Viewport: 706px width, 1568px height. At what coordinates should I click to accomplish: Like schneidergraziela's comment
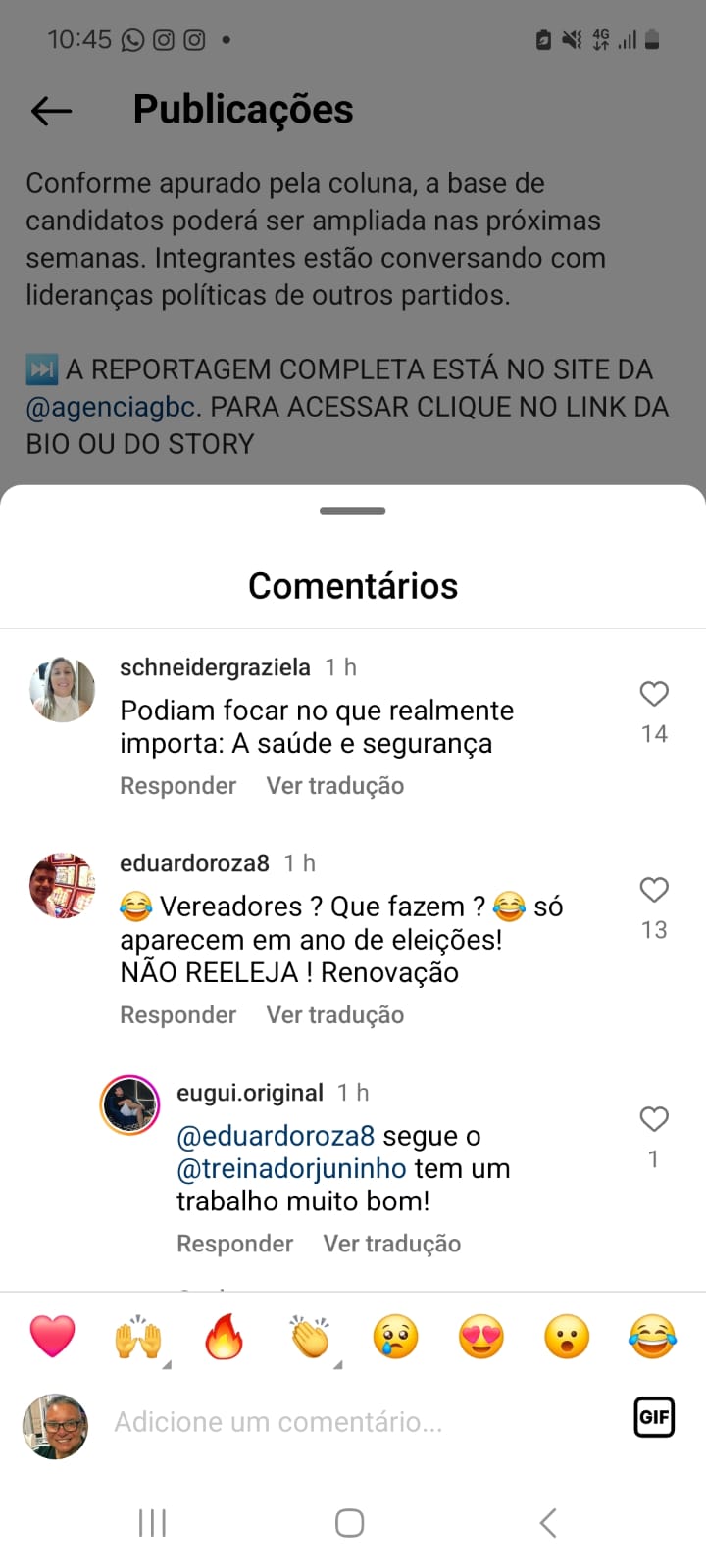654,695
